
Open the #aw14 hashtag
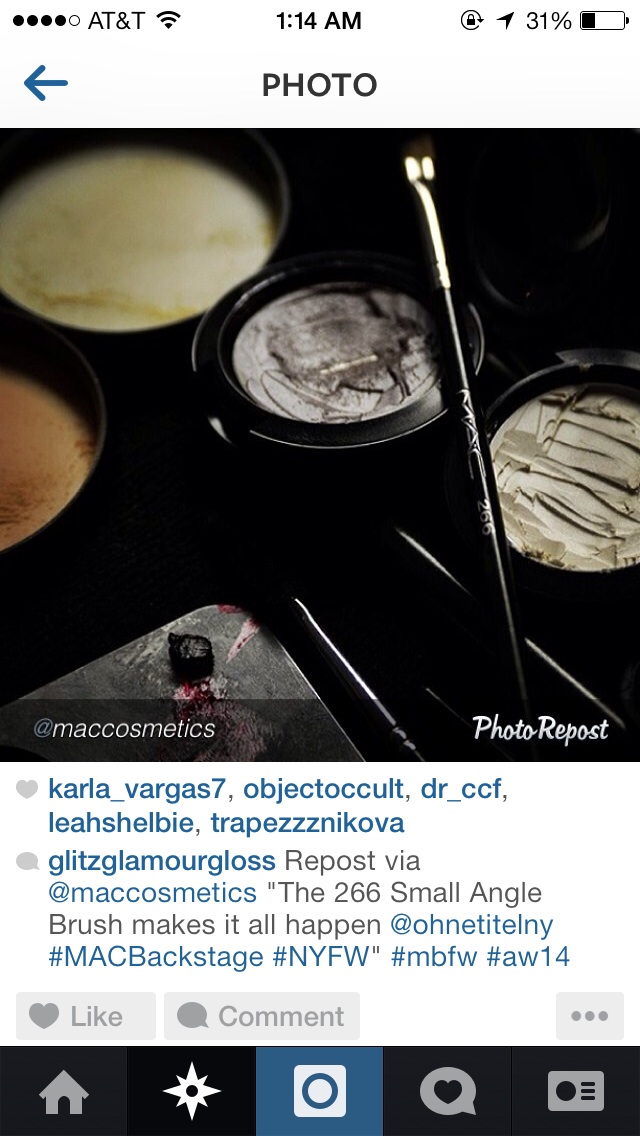[x=528, y=956]
